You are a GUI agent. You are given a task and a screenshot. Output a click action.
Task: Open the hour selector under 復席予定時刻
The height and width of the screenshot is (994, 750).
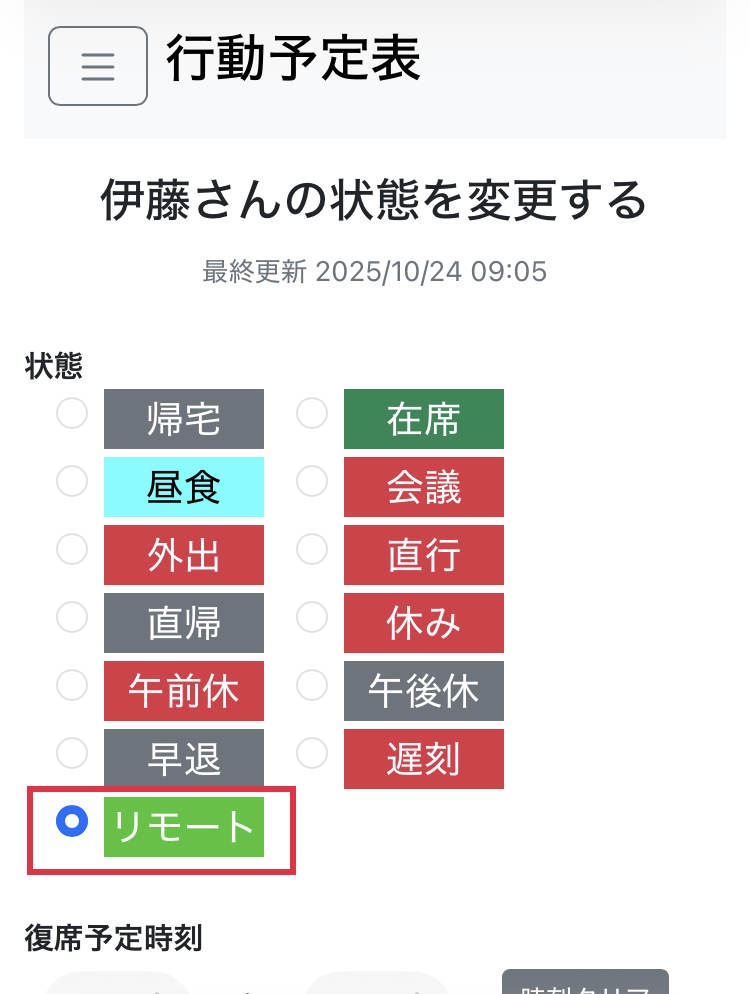tap(116, 985)
